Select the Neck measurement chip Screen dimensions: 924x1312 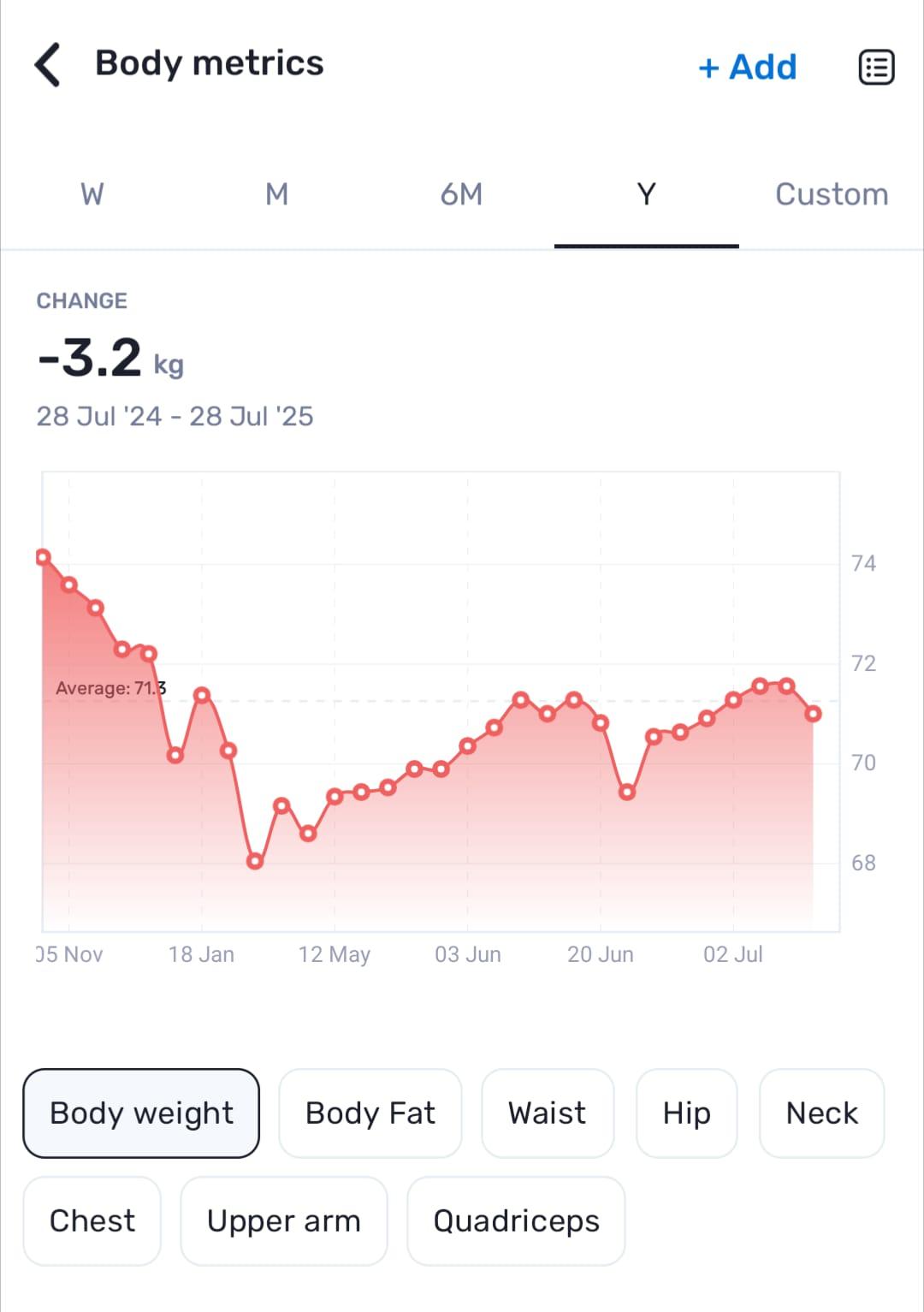(x=820, y=1113)
